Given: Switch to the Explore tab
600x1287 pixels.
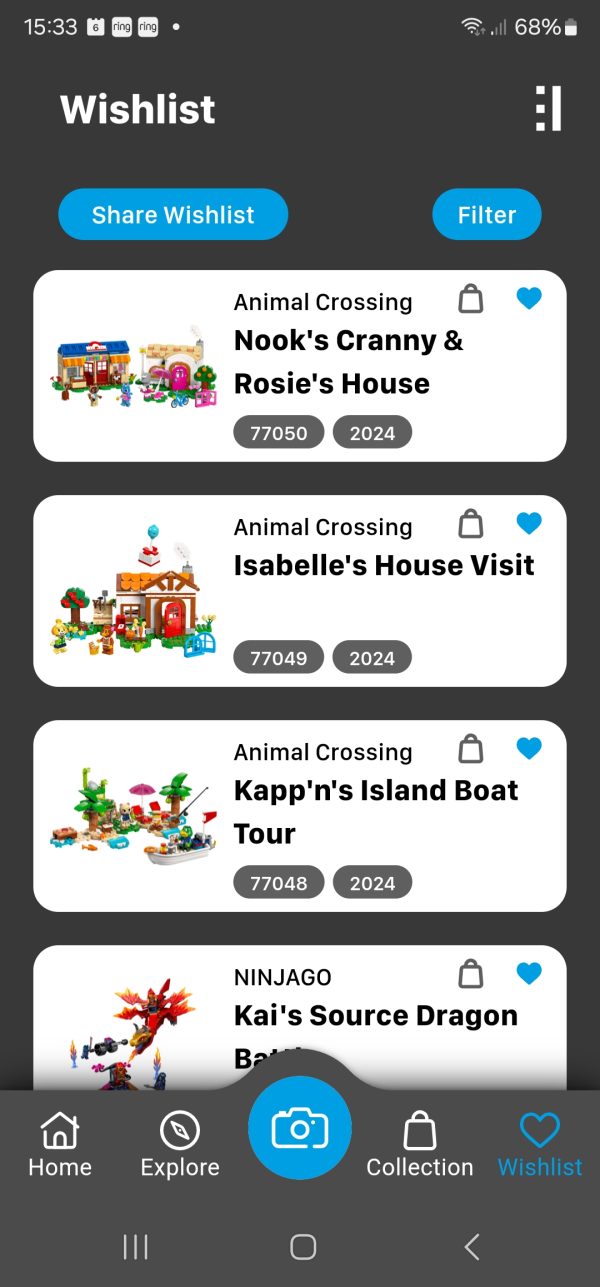Looking at the screenshot, I should coord(180,1146).
